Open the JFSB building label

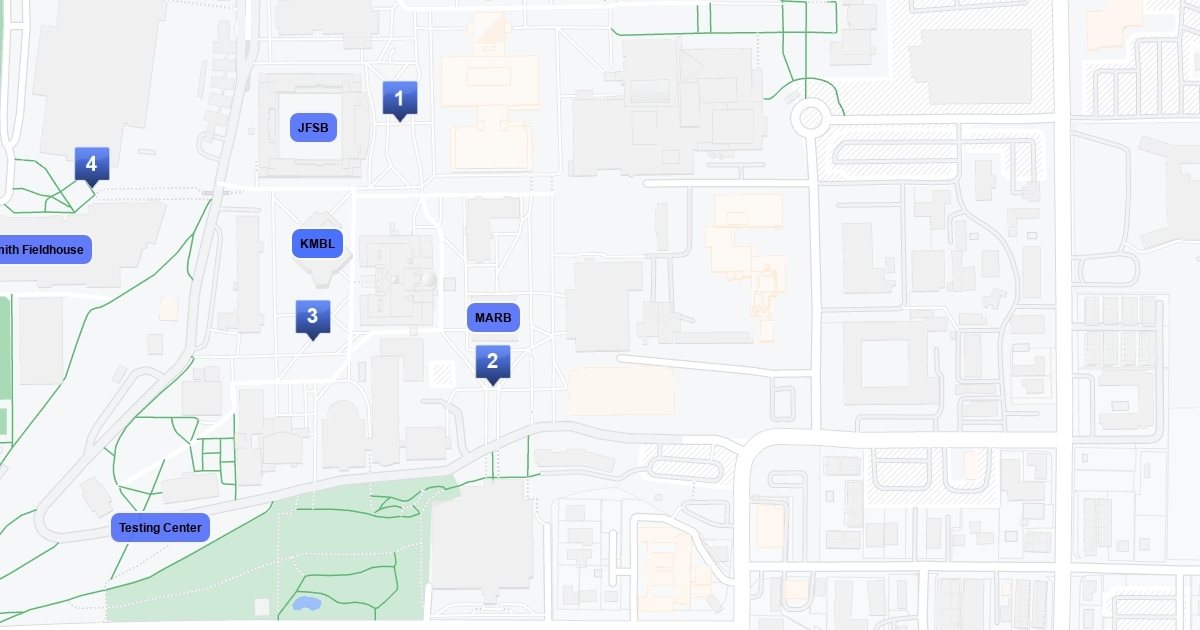[313, 127]
